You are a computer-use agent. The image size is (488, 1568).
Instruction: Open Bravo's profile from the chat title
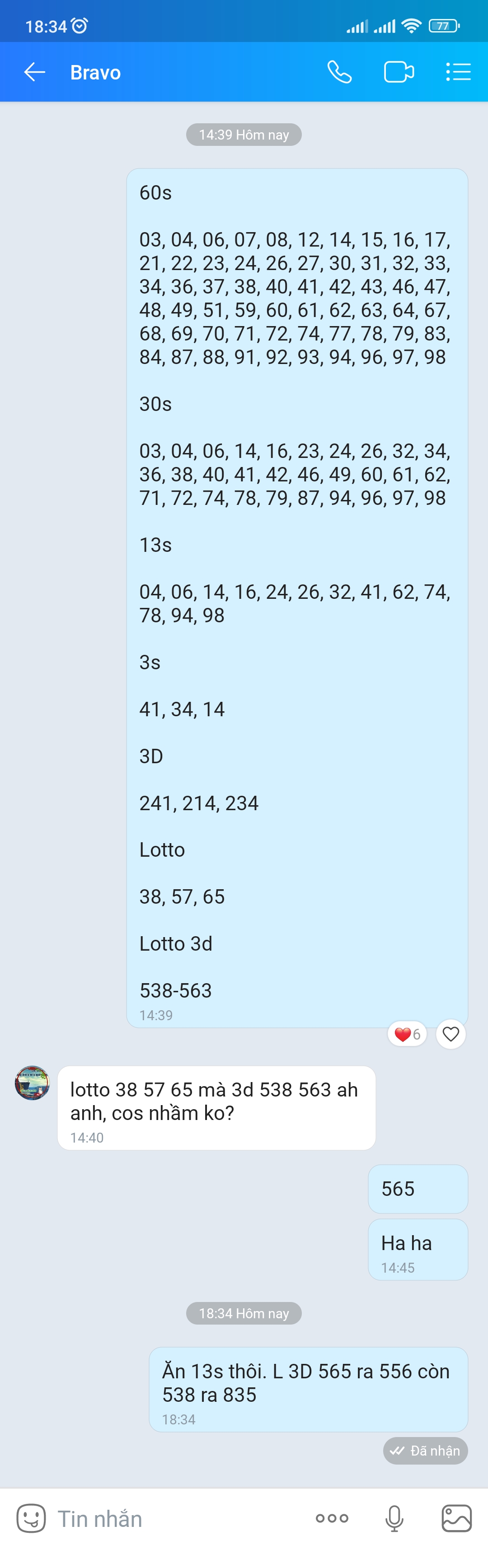pos(96,72)
